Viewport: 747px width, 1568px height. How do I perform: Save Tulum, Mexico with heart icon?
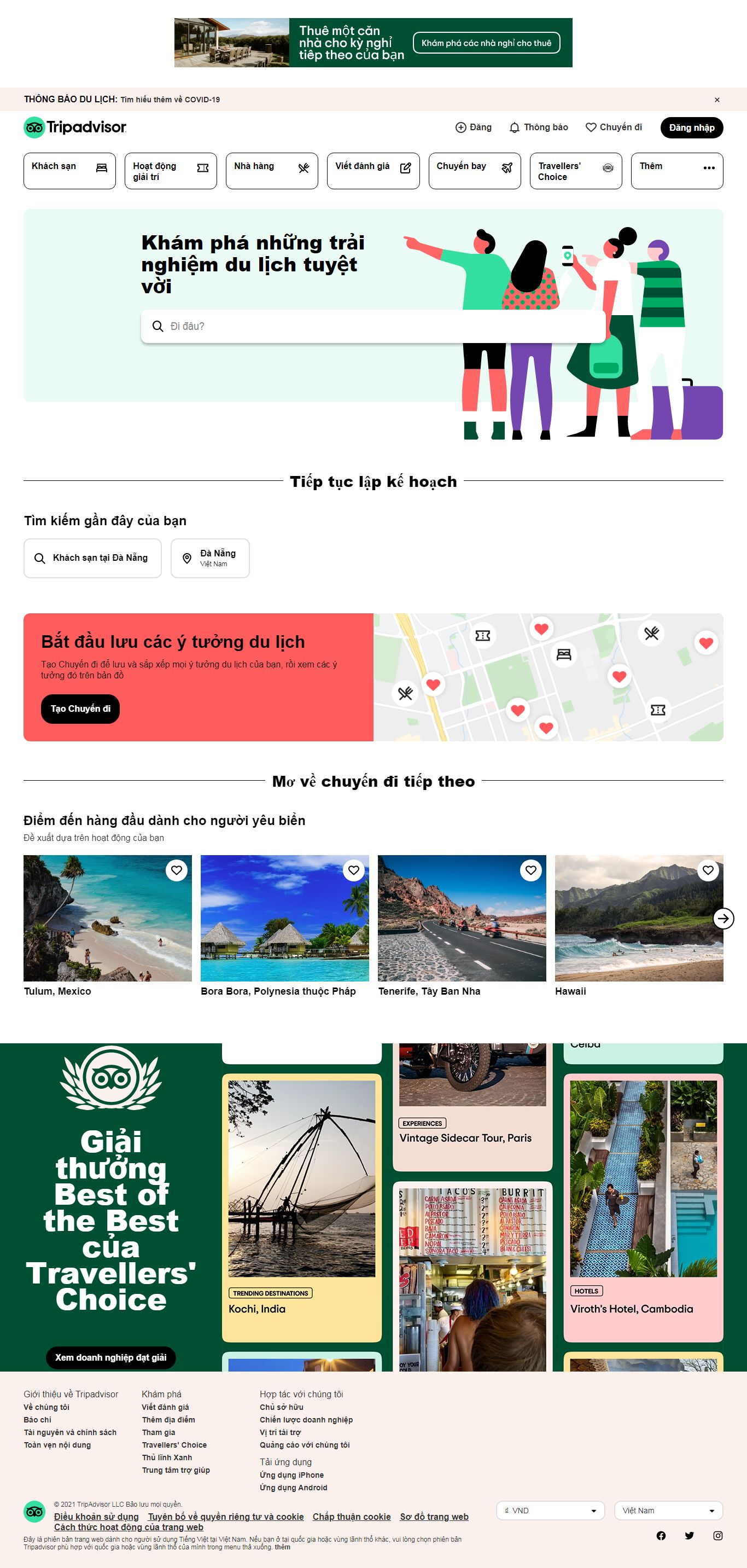pos(177,870)
